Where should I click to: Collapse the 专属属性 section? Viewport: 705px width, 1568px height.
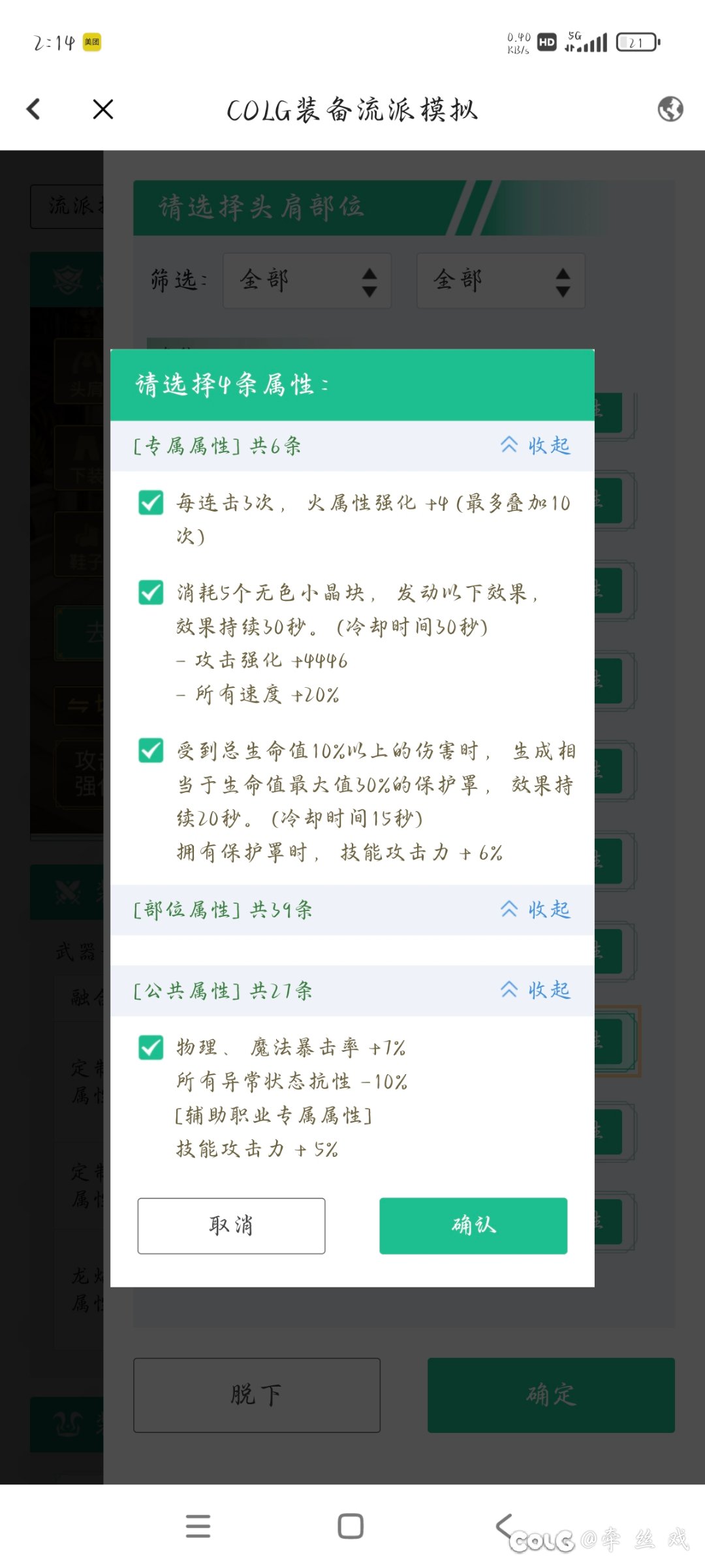click(535, 446)
